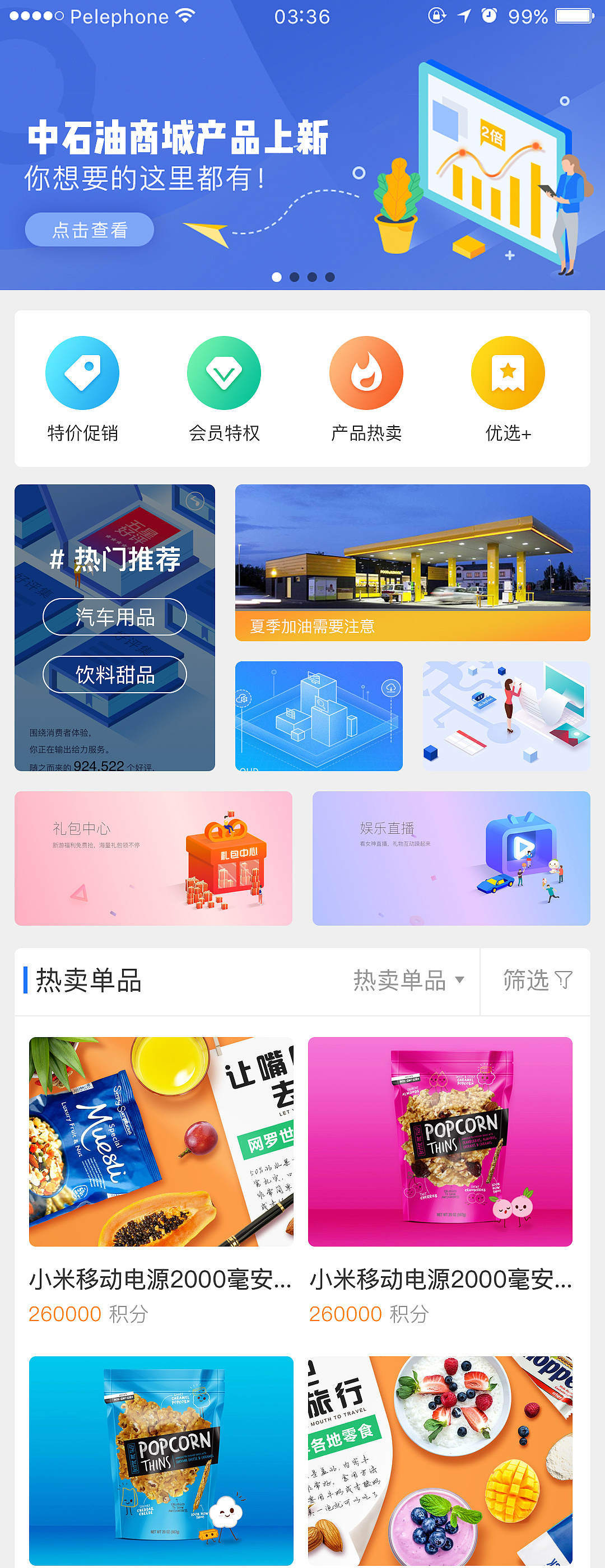This screenshot has height=1568, width=605.
Task: Open 优选+ using the star ticket icon
Action: tap(508, 372)
